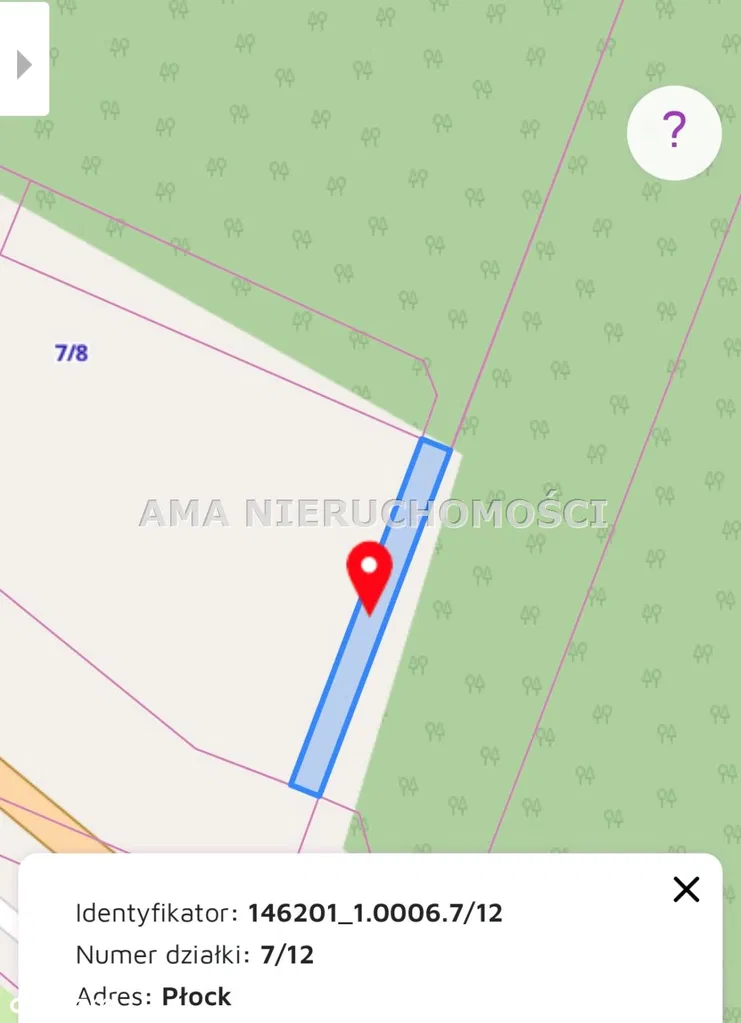Image resolution: width=741 pixels, height=1023 pixels.
Task: Close the parcel 7/12 info panel
Action: [x=686, y=889]
